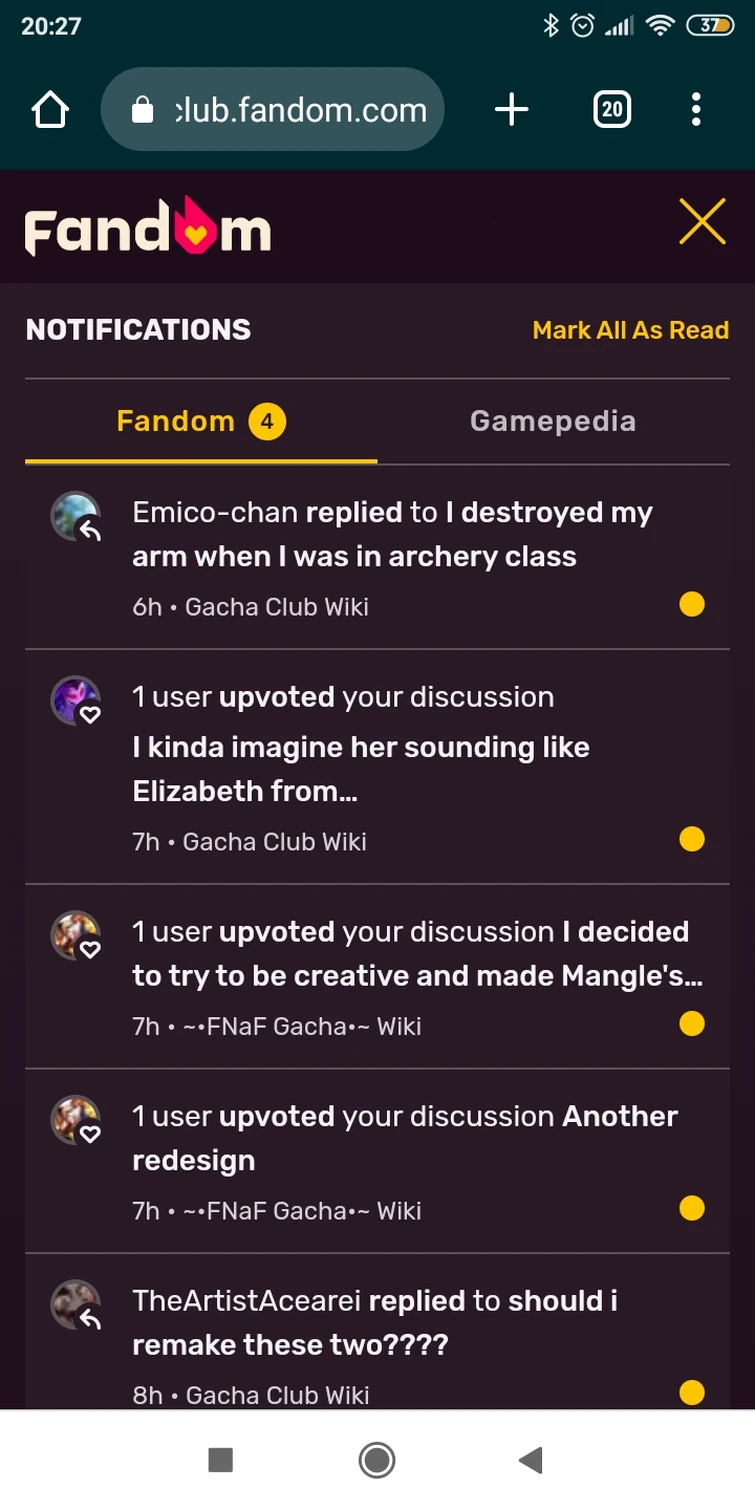This screenshot has height=1510, width=755.
Task: Click Emico-chan's avatar with reply arrow
Action: click(76, 517)
